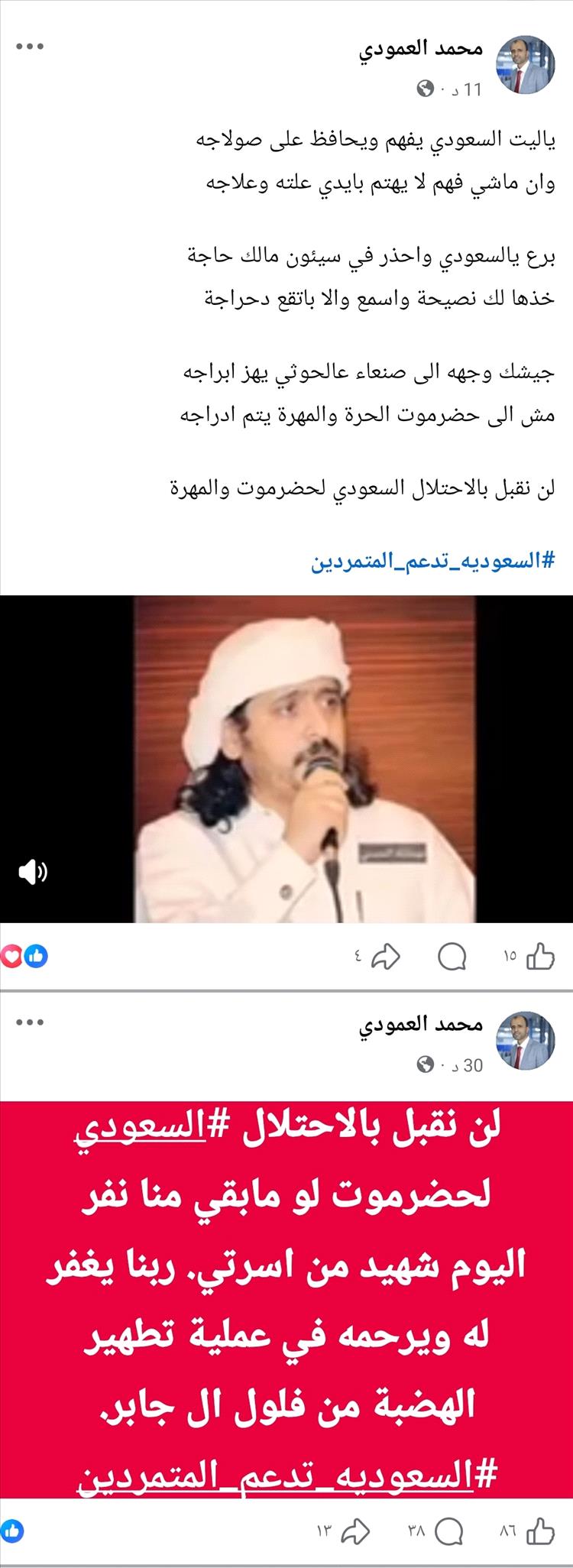Open overflow menu on the 11-minute post
Screen dimensions: 573x1568
(30, 47)
